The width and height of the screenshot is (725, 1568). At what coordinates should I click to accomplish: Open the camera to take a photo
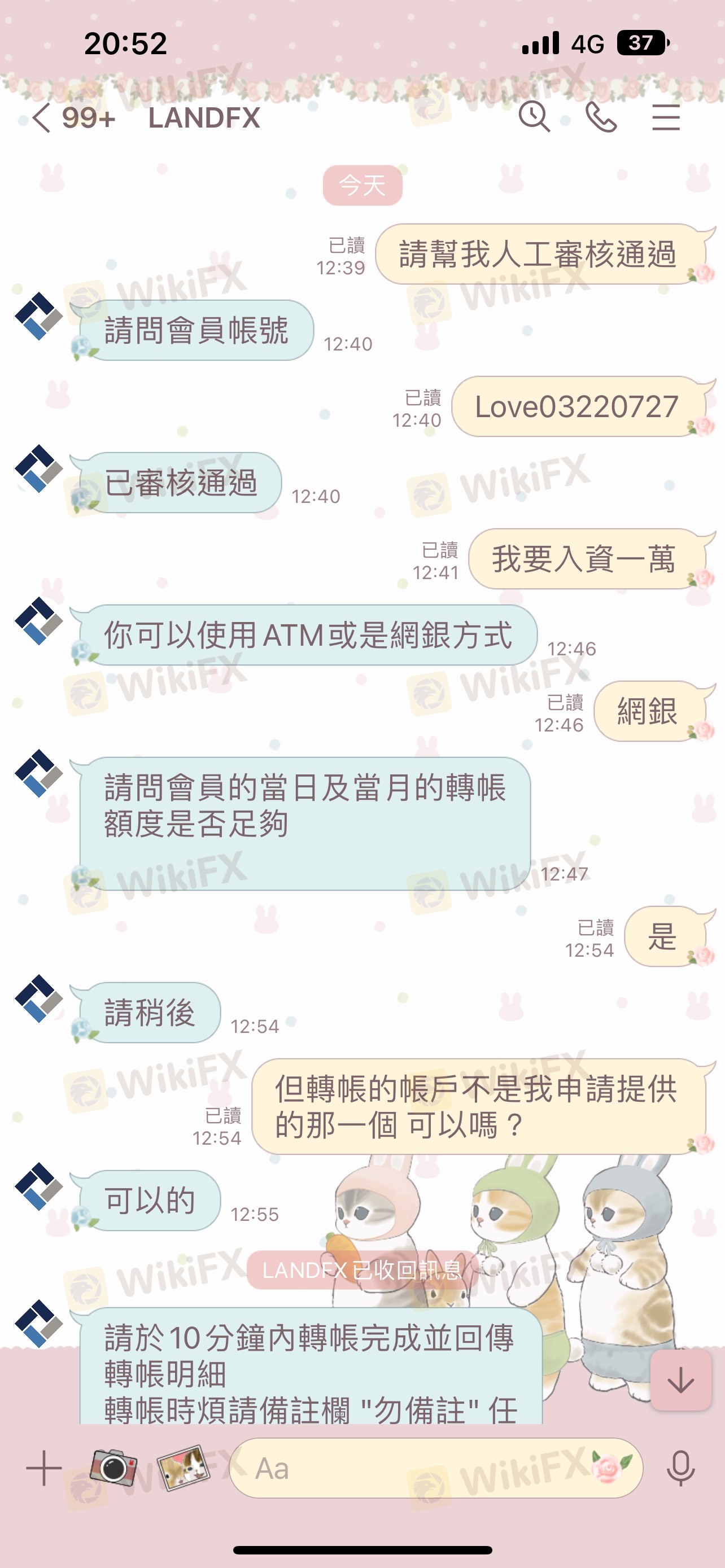tap(113, 1468)
